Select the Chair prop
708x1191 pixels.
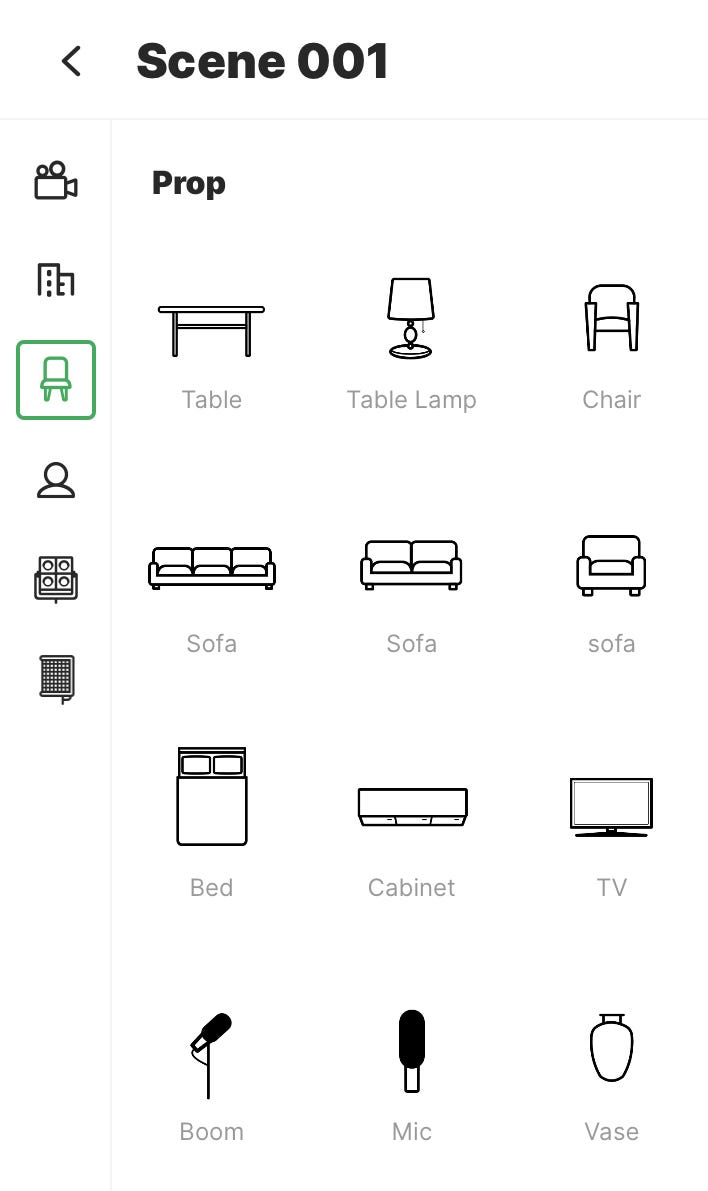(612, 346)
